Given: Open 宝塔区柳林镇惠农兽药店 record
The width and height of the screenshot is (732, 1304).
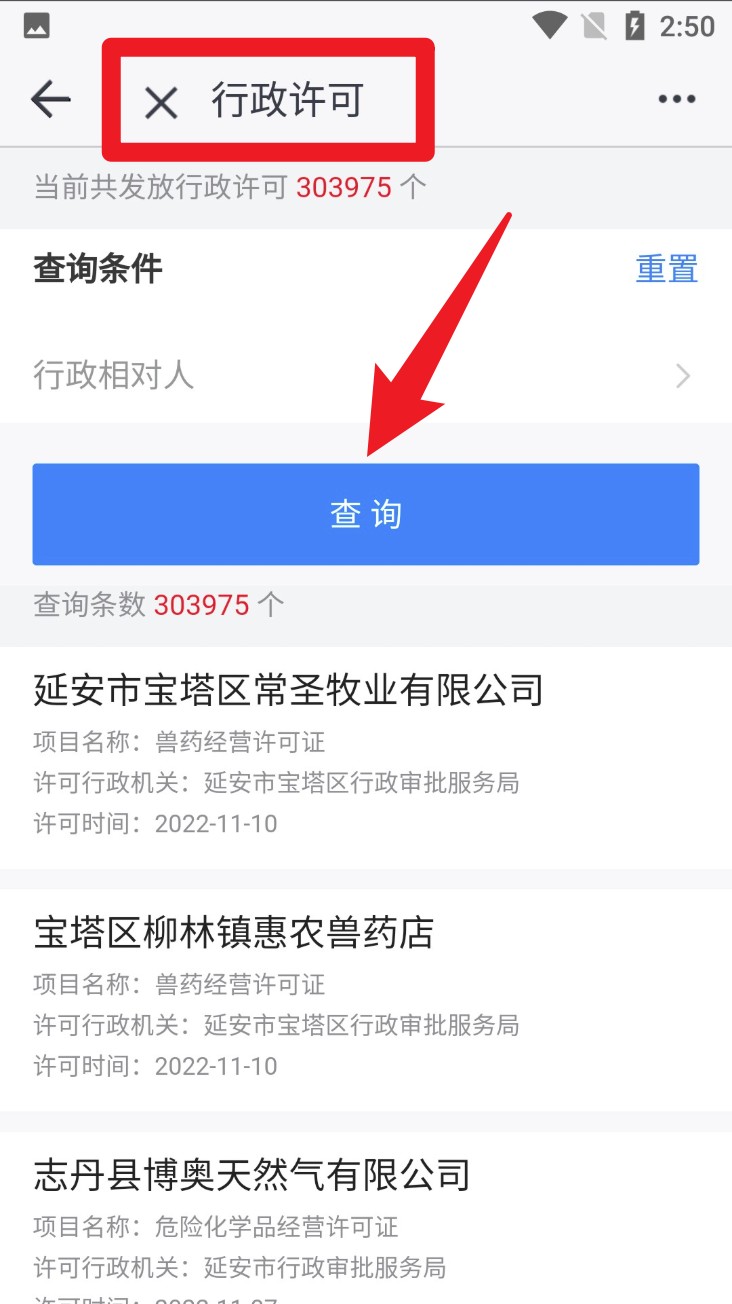Looking at the screenshot, I should 365,998.
